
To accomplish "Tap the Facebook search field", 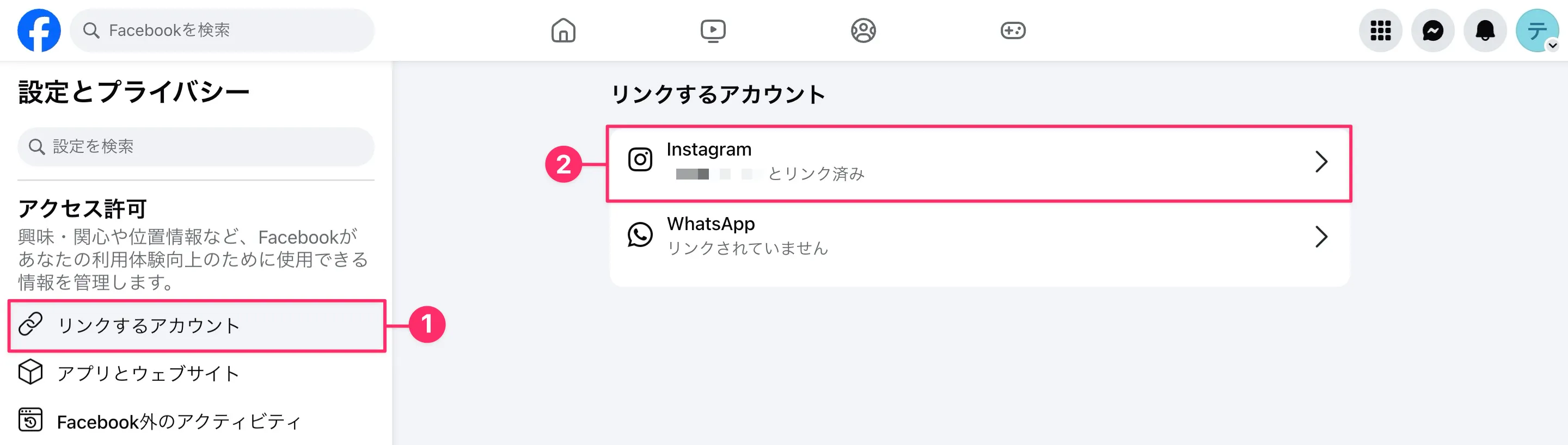I will click(222, 30).
